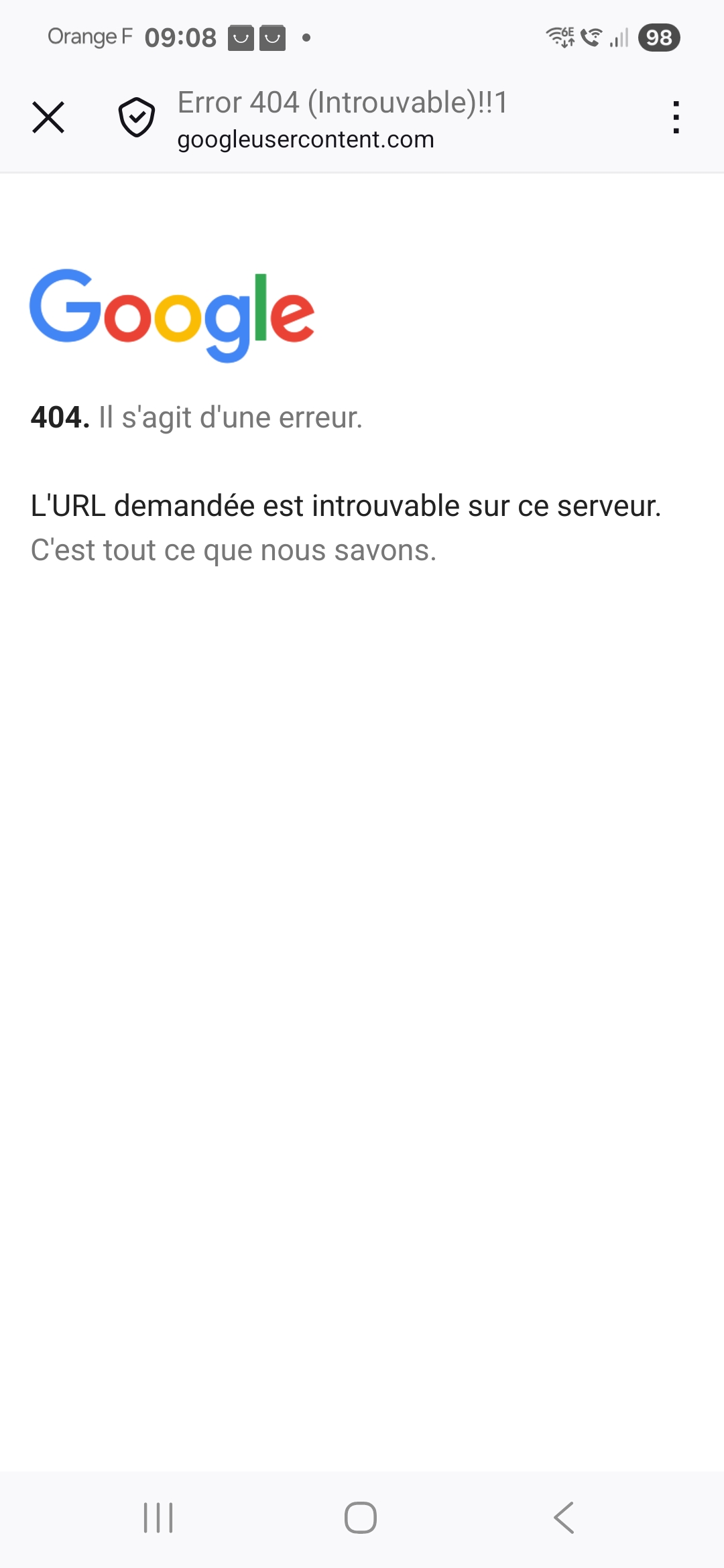724x1568 pixels.
Task: Go back using system navigation arrow
Action: (x=564, y=1518)
